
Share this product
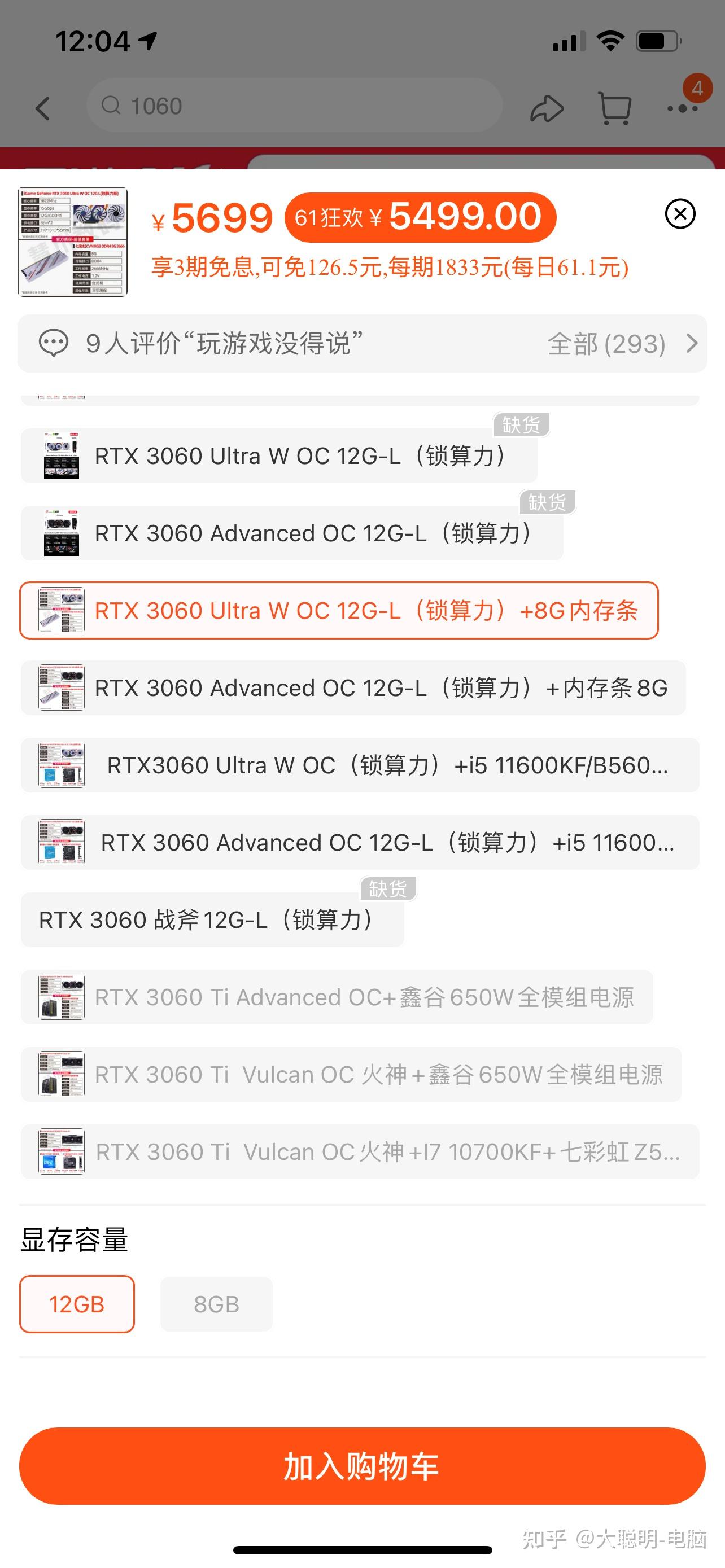546,109
